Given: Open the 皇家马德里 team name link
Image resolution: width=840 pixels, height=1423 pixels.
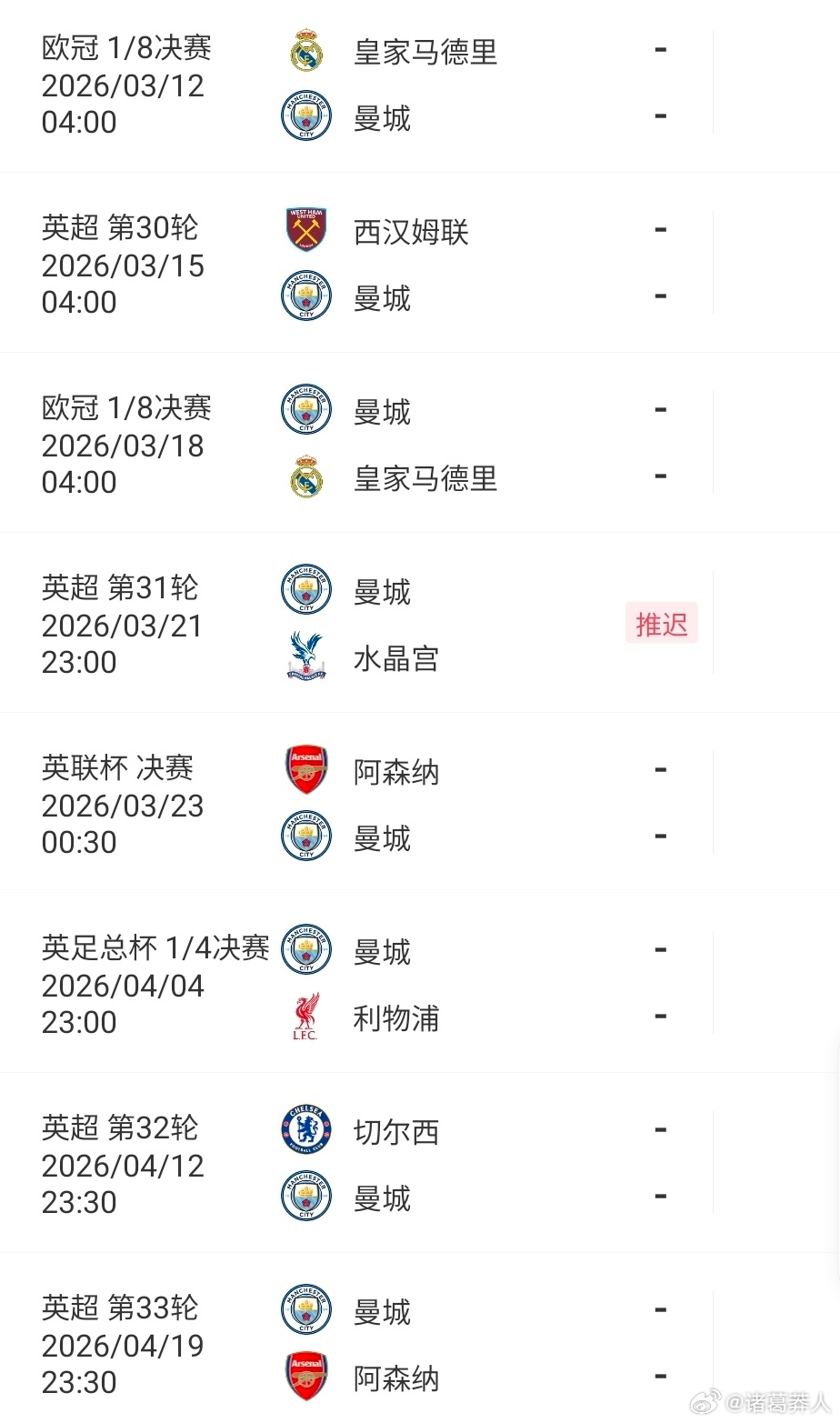Looking at the screenshot, I should pyautogui.click(x=425, y=54).
